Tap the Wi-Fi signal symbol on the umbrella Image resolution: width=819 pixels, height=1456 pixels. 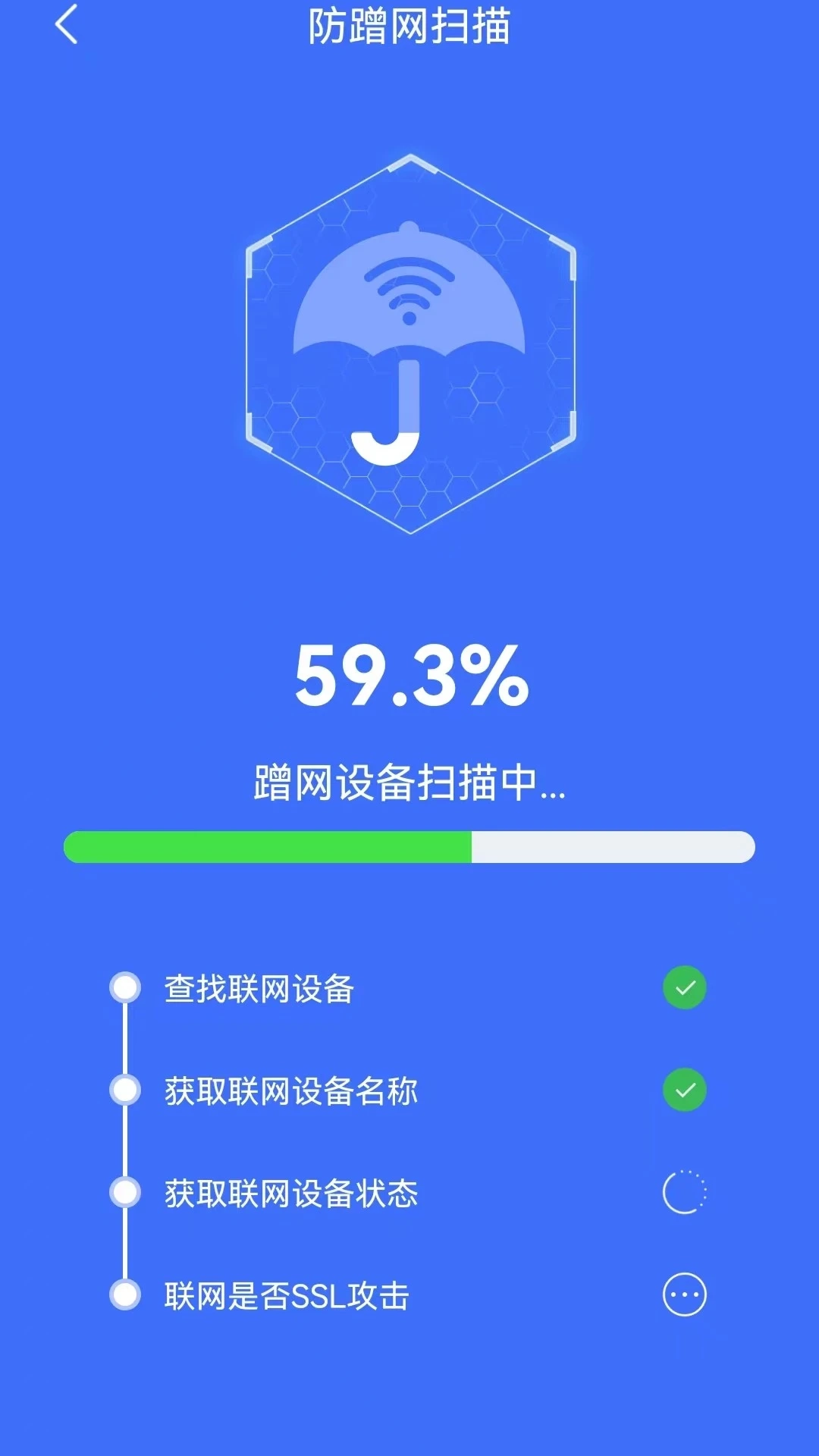coord(409,288)
